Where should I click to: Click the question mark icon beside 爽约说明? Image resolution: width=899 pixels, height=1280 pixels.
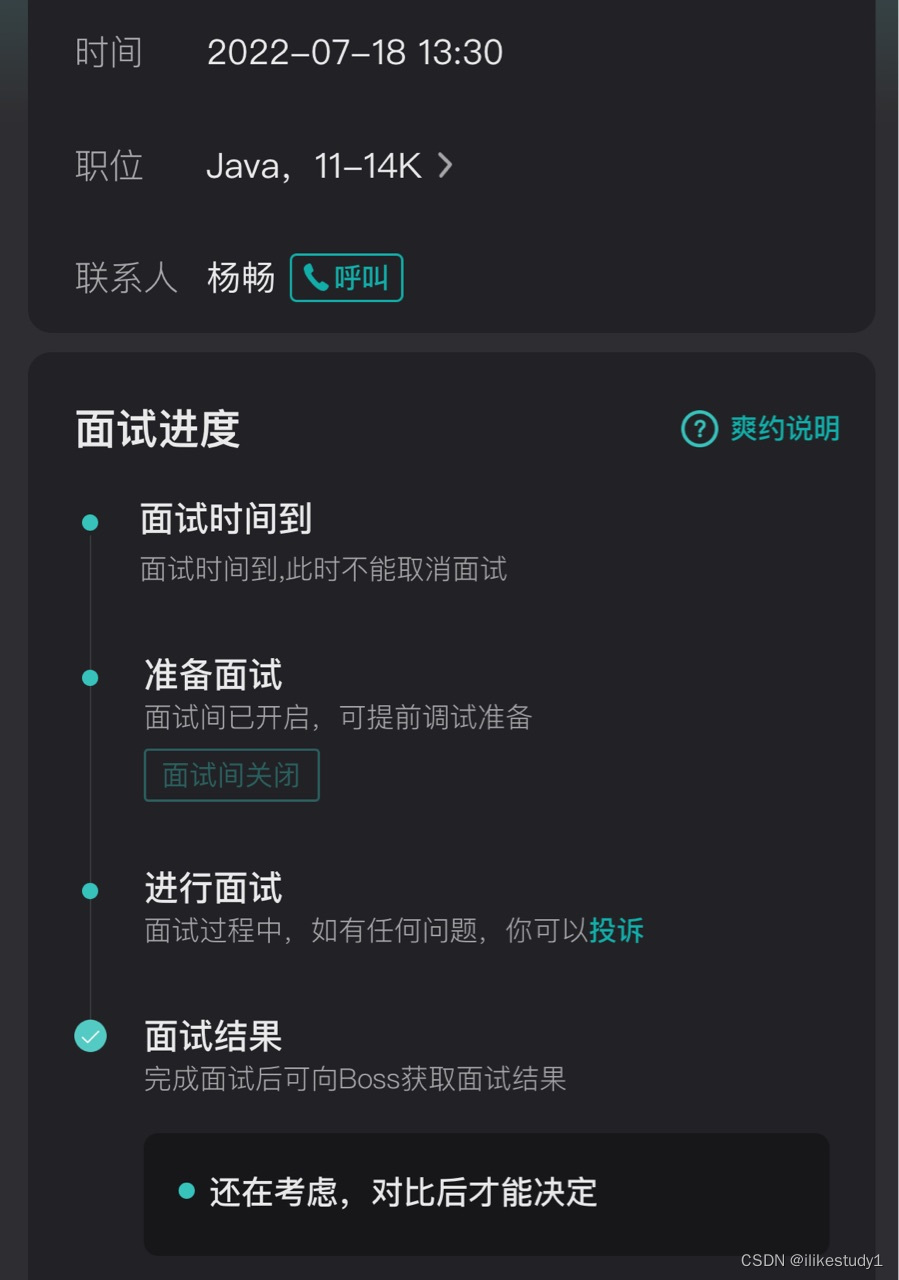click(x=699, y=427)
